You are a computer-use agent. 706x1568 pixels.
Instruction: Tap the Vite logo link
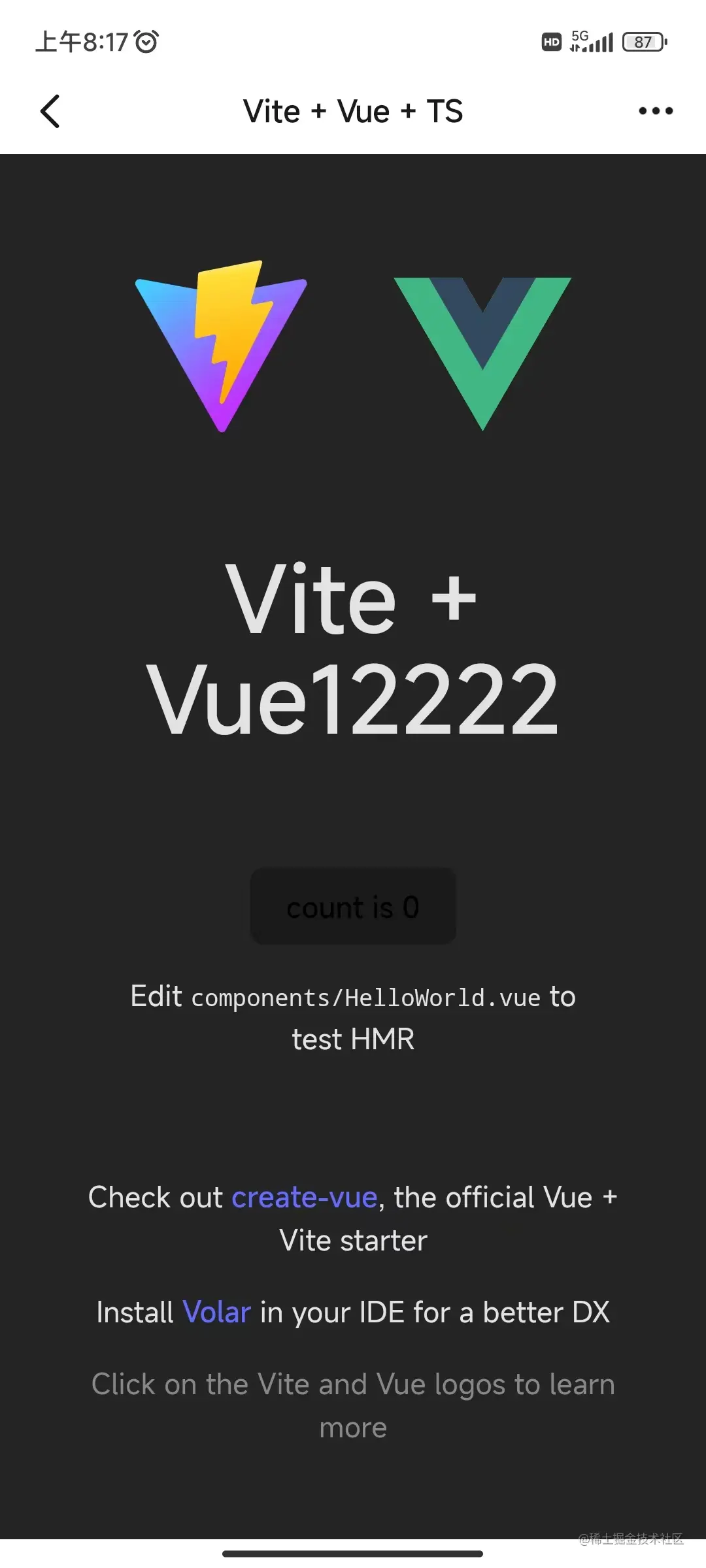tap(221, 346)
